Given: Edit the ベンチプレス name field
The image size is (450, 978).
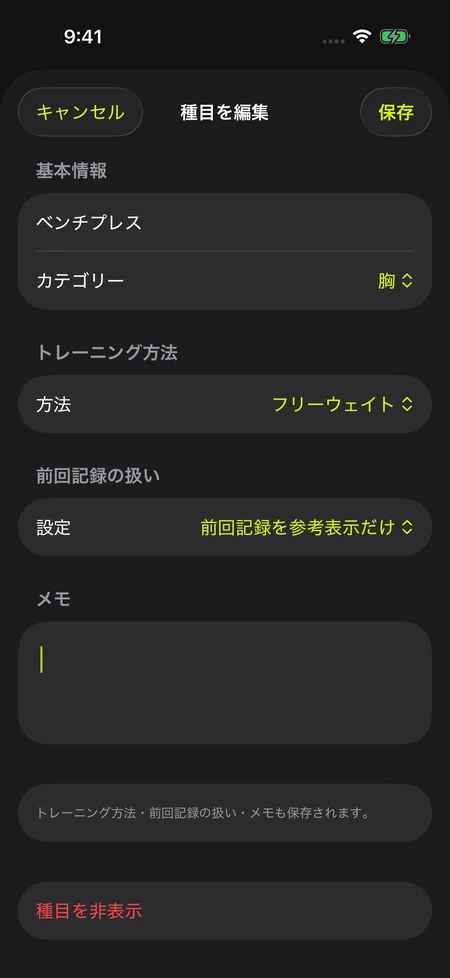Looking at the screenshot, I should pos(225,222).
